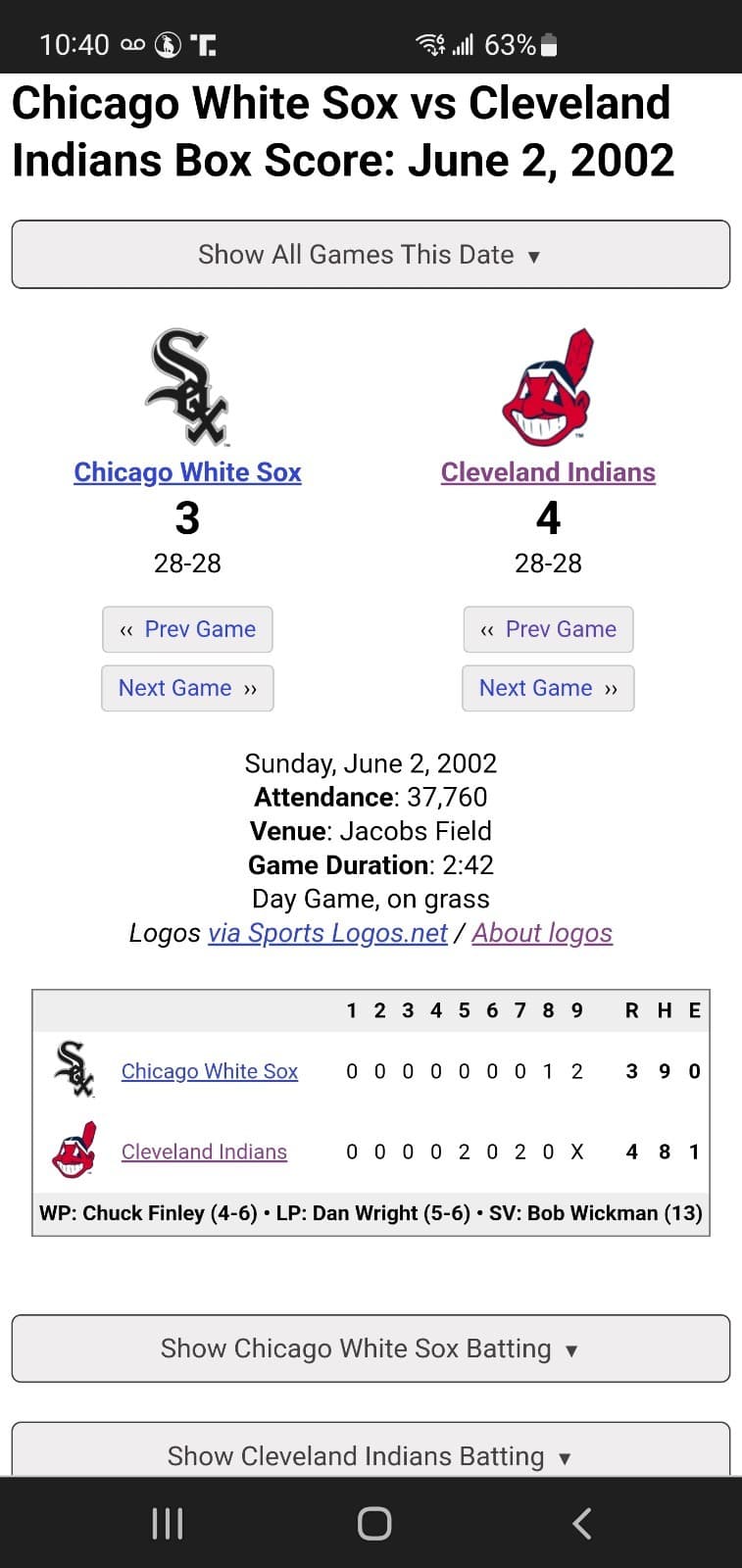742x1568 pixels.
Task: Expand Show Cleveland Indians Batting section
Action: pyautogui.click(x=371, y=1456)
